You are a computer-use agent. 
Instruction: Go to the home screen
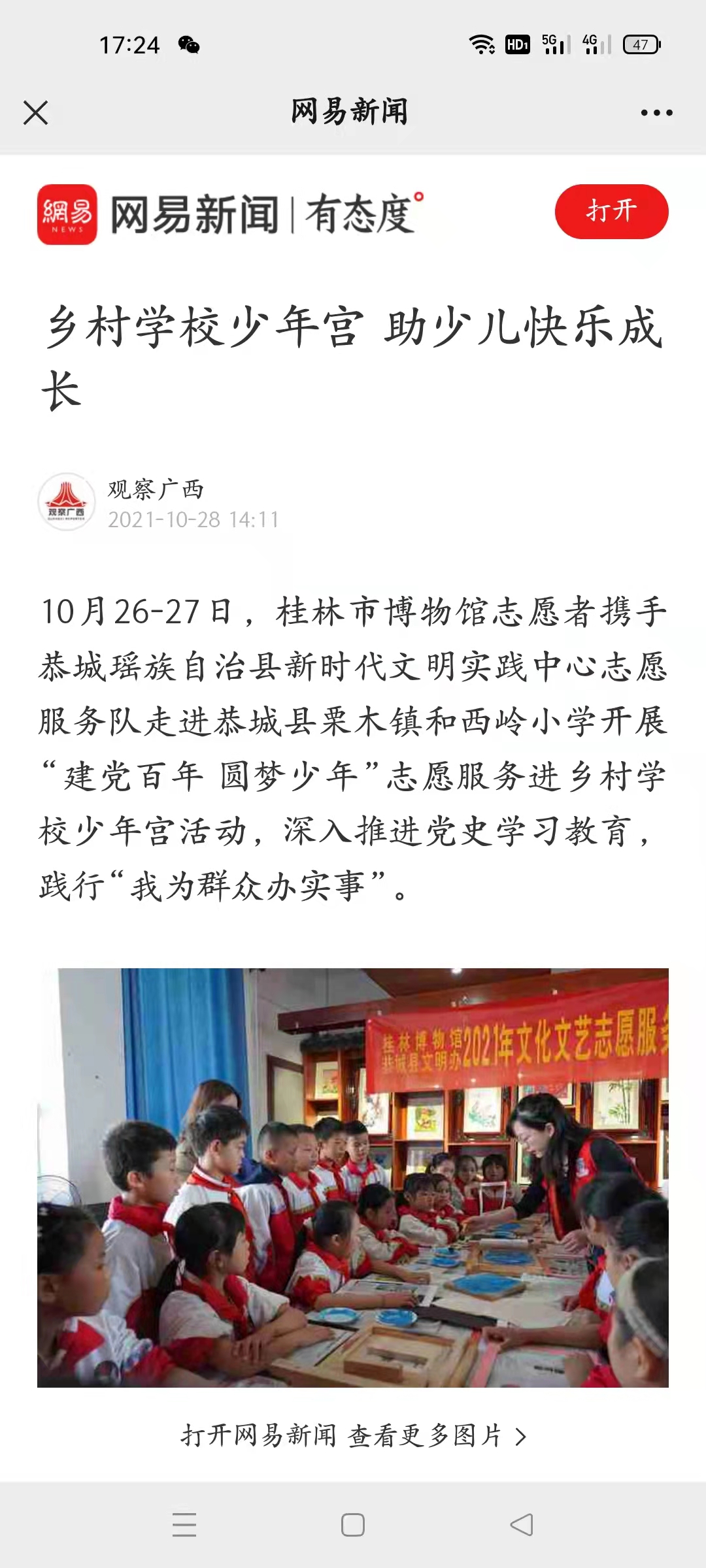[353, 1525]
